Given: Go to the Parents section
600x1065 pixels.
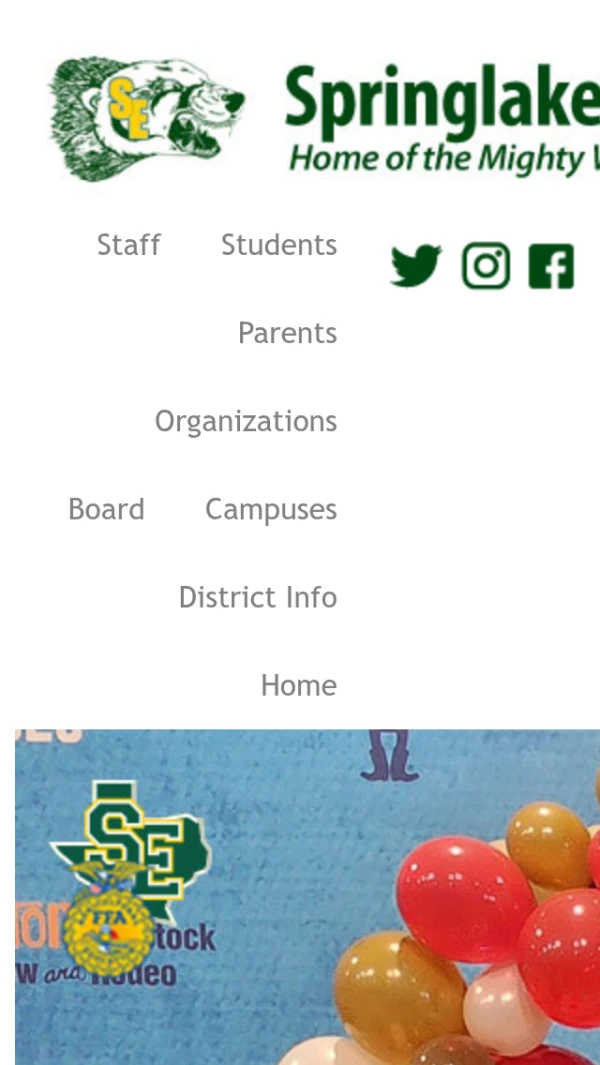Looking at the screenshot, I should [x=287, y=333].
